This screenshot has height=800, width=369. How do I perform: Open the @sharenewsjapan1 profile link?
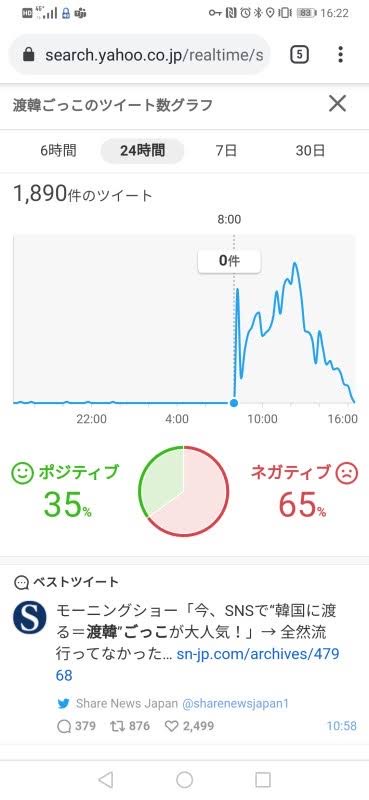pos(235,704)
